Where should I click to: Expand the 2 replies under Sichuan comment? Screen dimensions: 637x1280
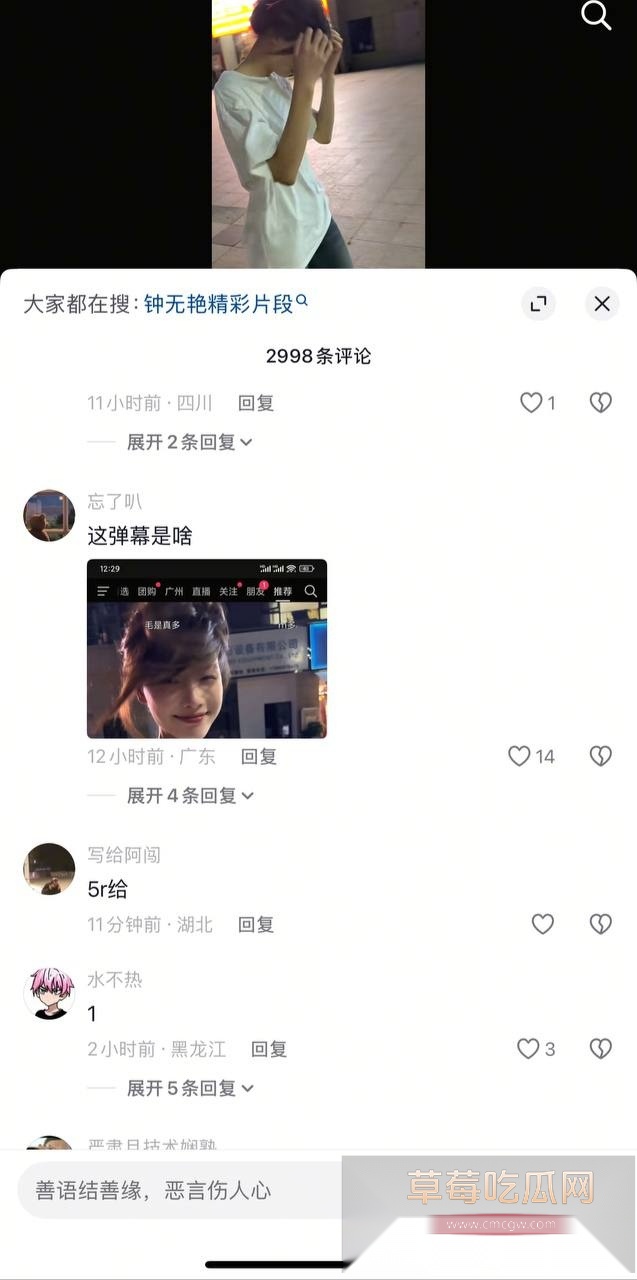point(189,442)
